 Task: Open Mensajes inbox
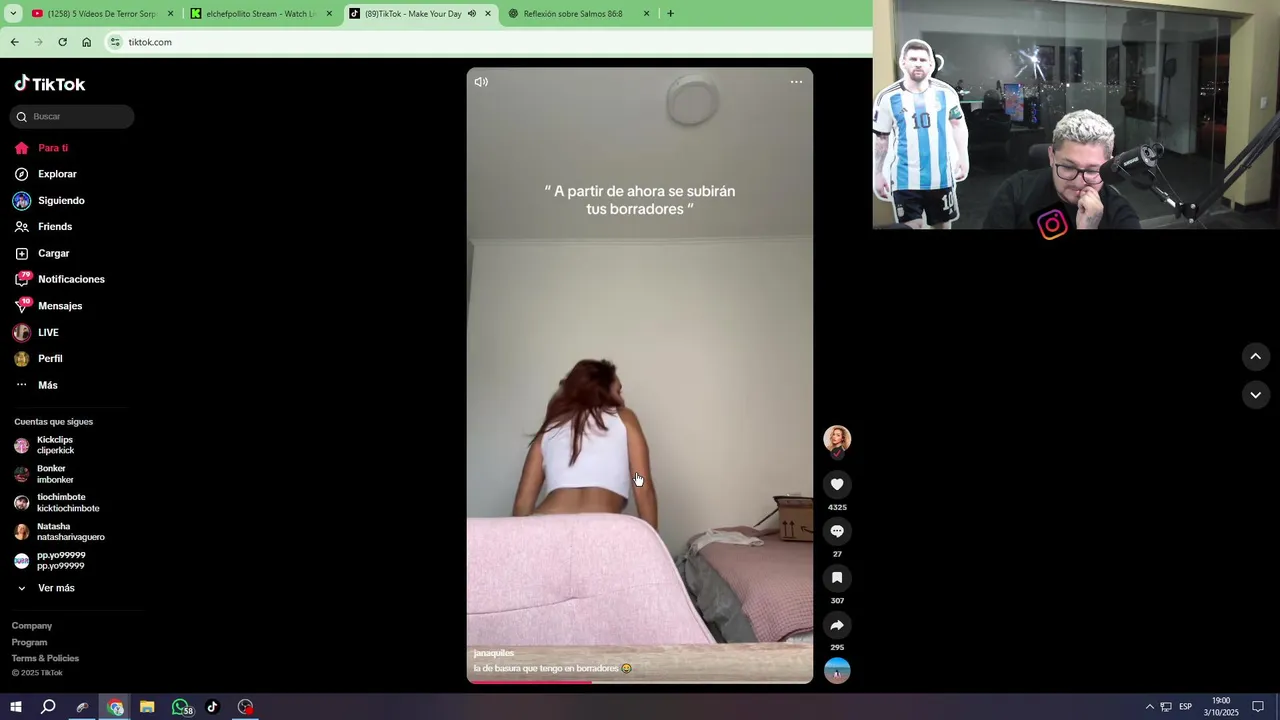(x=60, y=306)
